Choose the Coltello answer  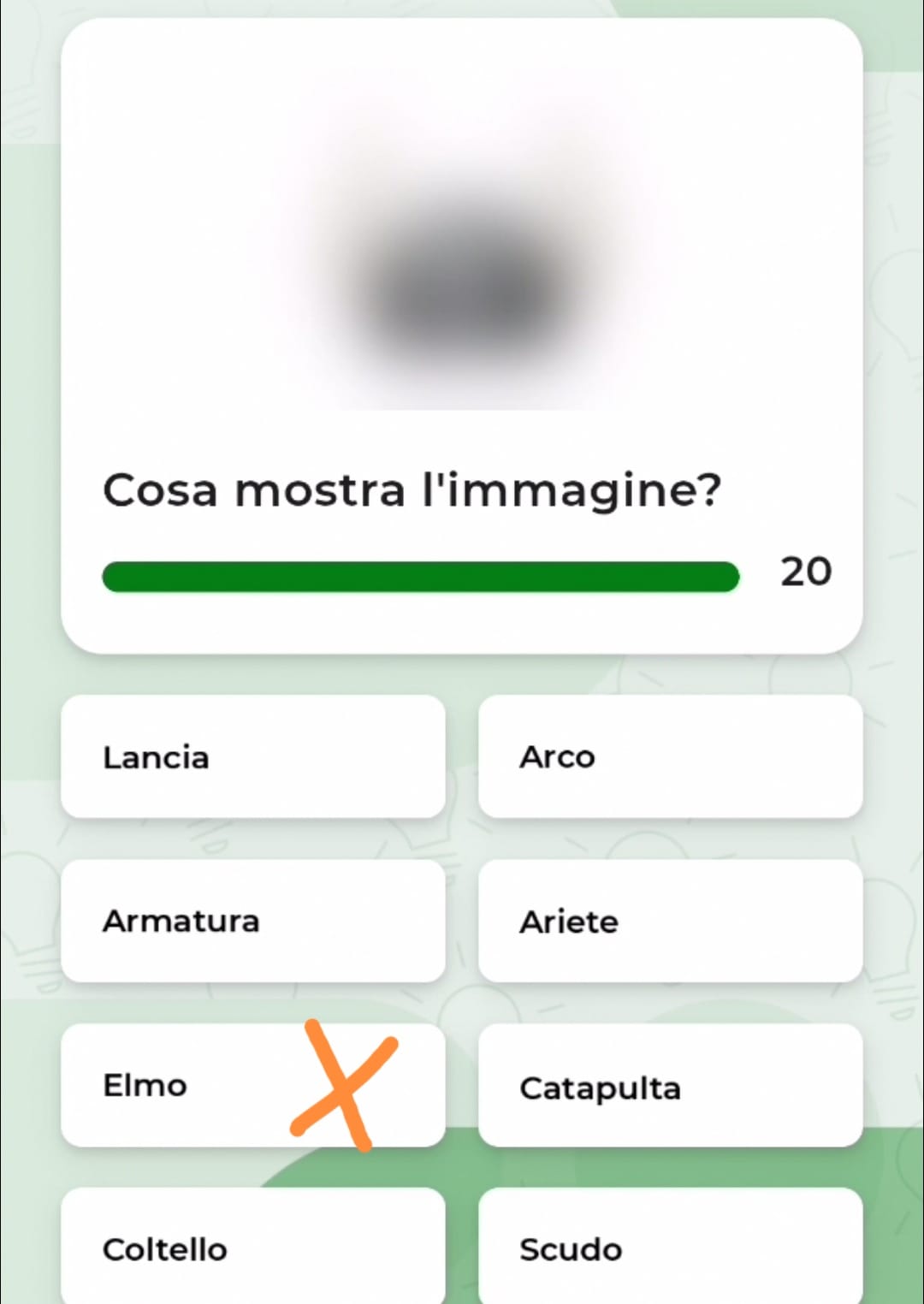coord(252,1248)
